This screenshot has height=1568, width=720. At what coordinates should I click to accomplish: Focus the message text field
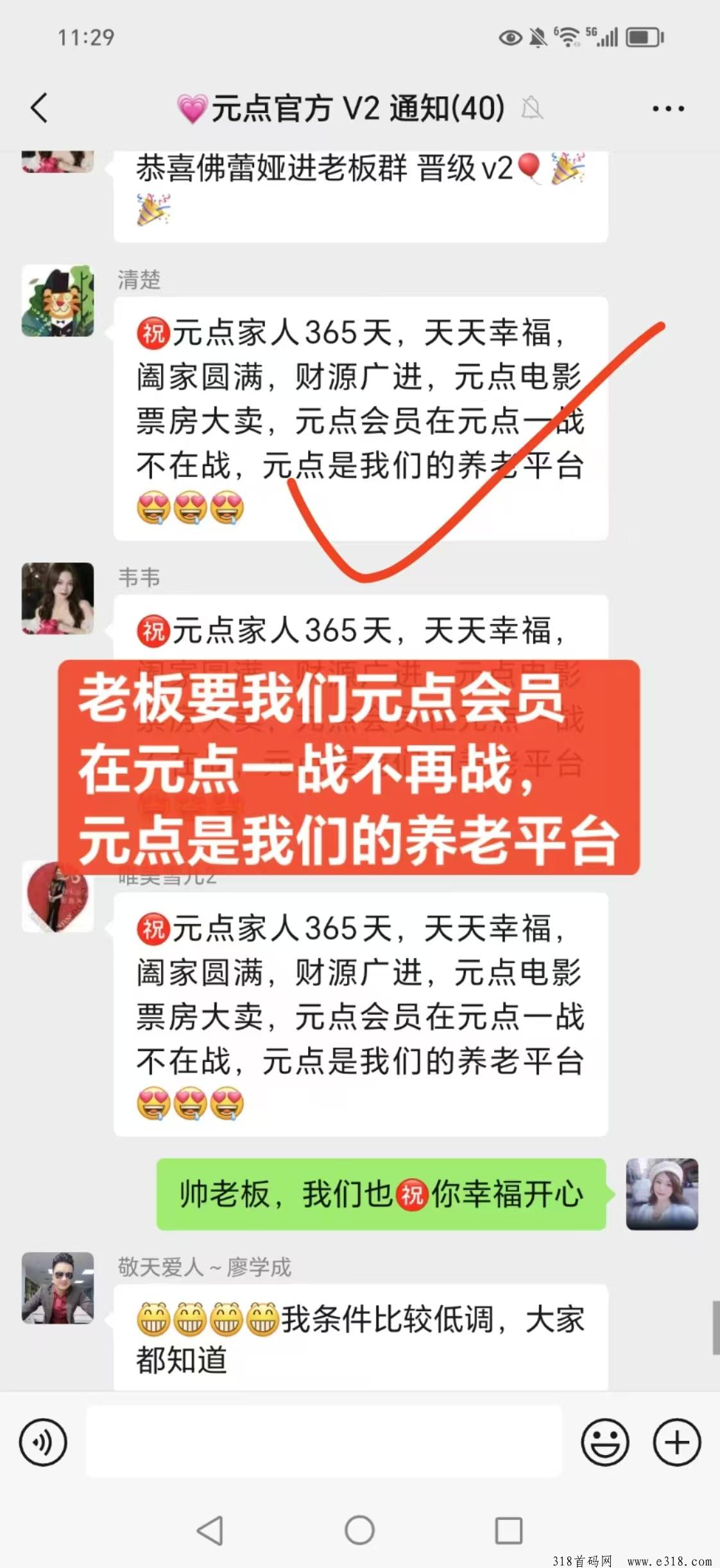[324, 1442]
